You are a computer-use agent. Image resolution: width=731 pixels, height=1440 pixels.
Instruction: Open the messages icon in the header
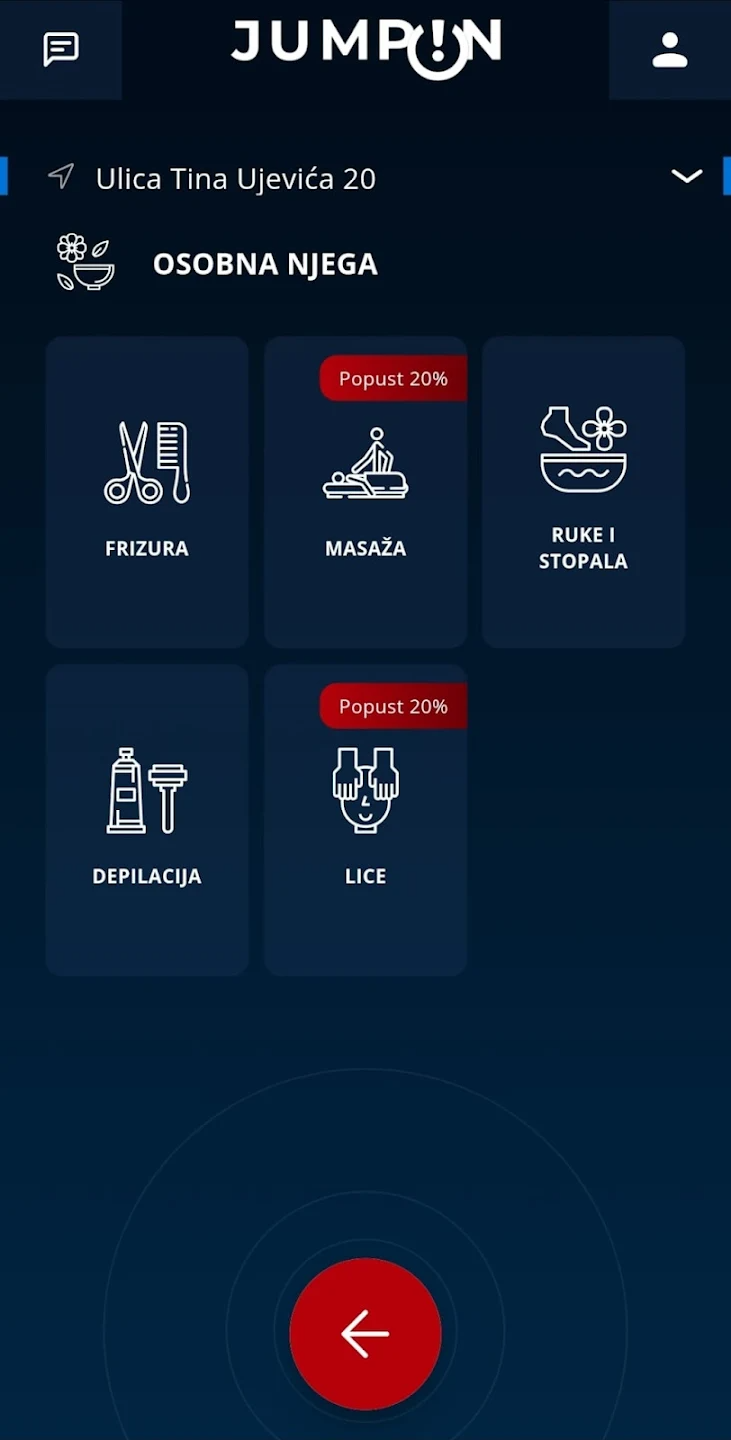[x=61, y=49]
